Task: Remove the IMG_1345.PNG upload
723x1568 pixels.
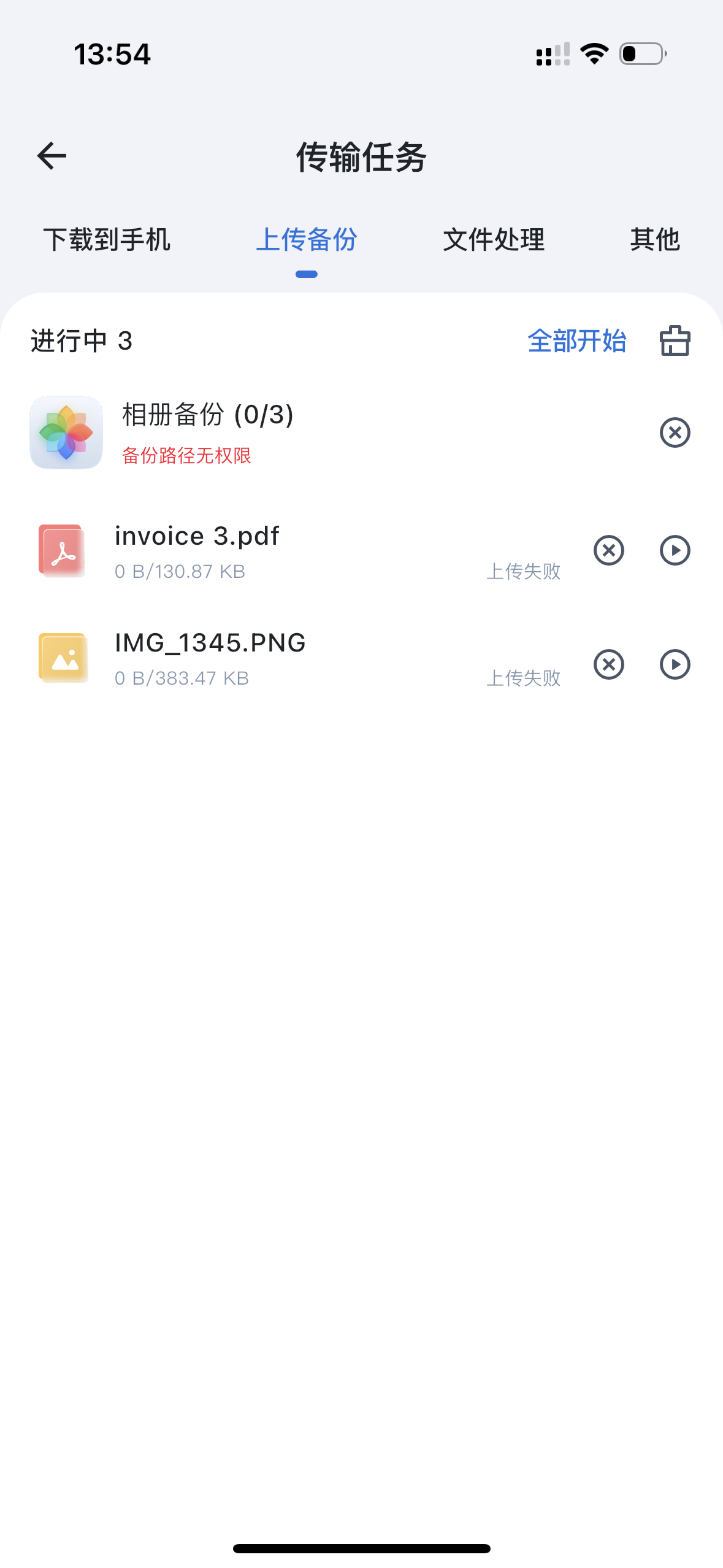Action: pyautogui.click(x=608, y=664)
